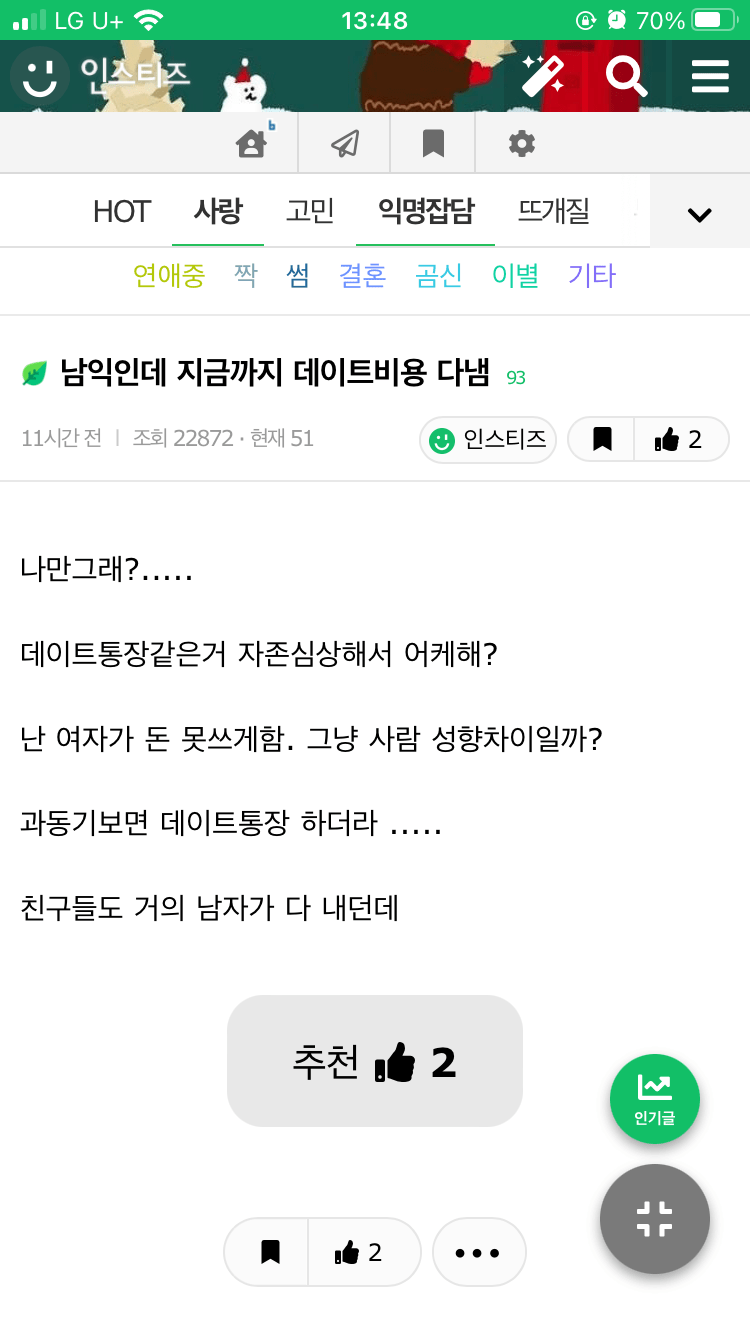Viewport: 750px width, 1334px height.
Task: Open the 뜨개질 tab
Action: pyautogui.click(x=553, y=211)
